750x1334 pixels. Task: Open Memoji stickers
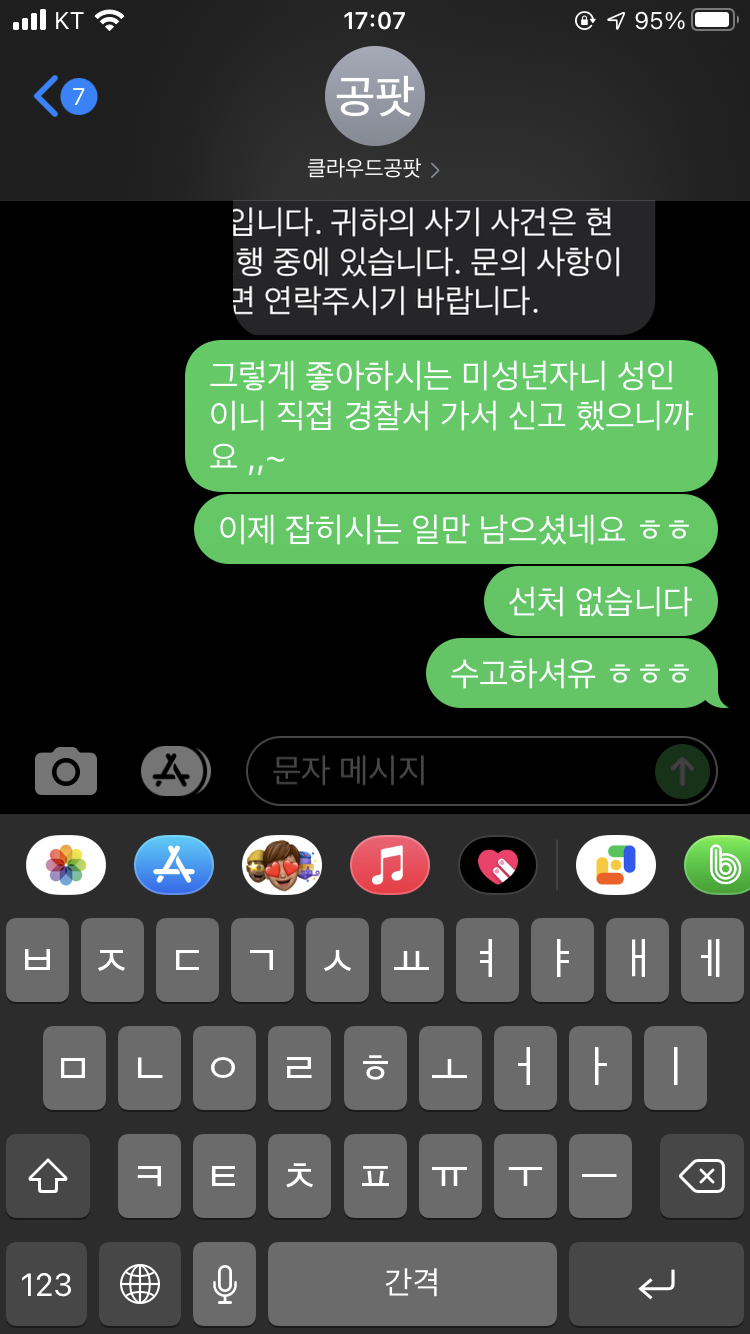click(x=282, y=865)
